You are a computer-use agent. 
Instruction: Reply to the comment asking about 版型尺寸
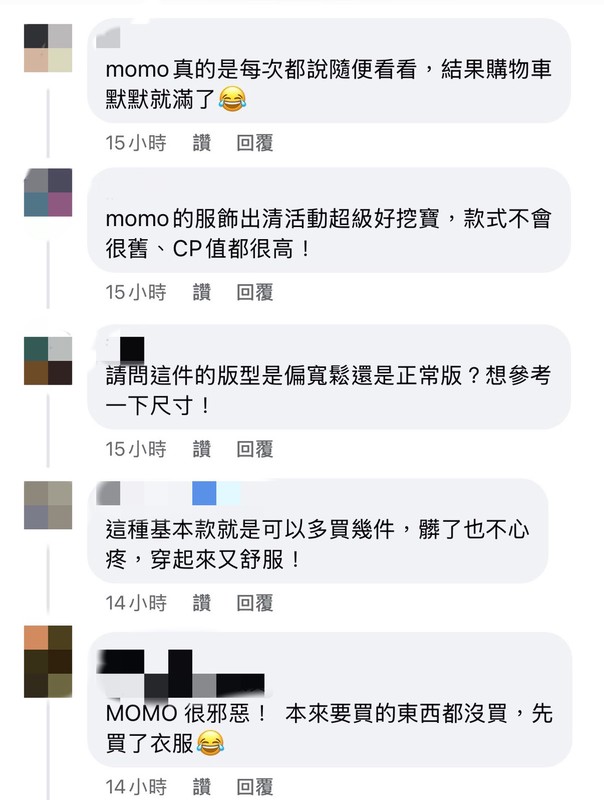point(255,449)
